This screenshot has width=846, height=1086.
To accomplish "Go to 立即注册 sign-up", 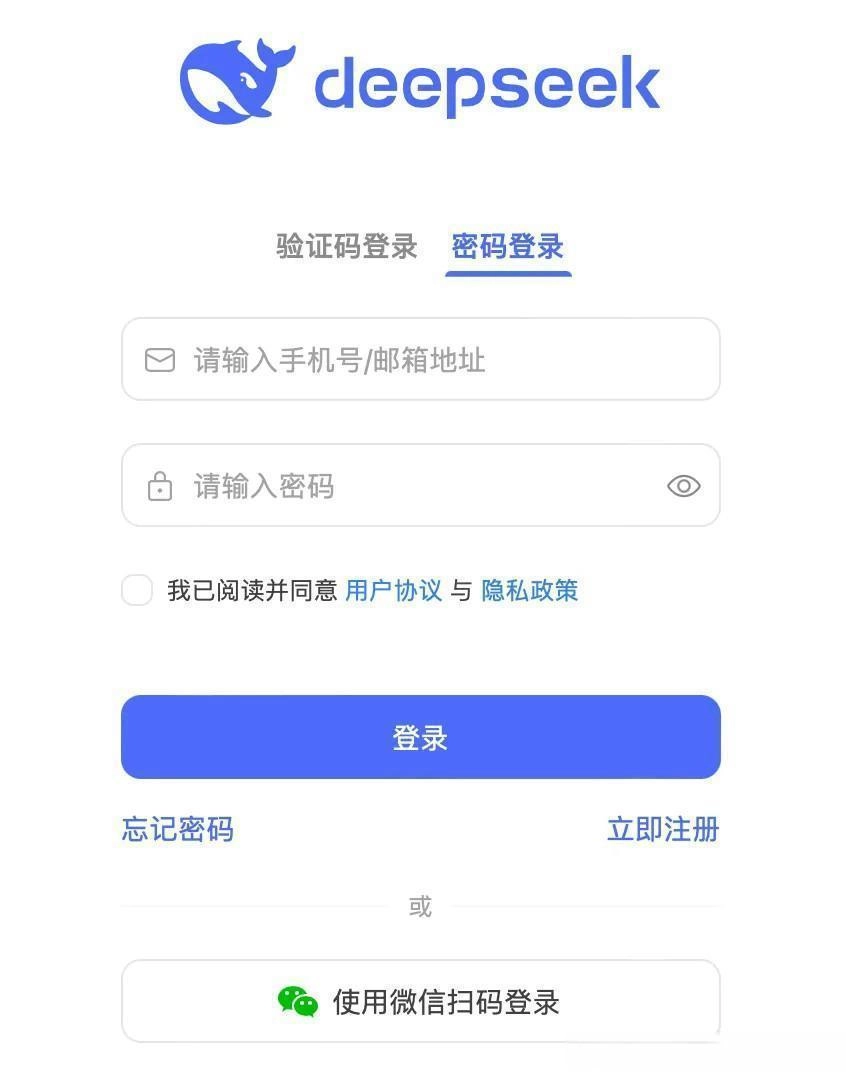I will [662, 829].
